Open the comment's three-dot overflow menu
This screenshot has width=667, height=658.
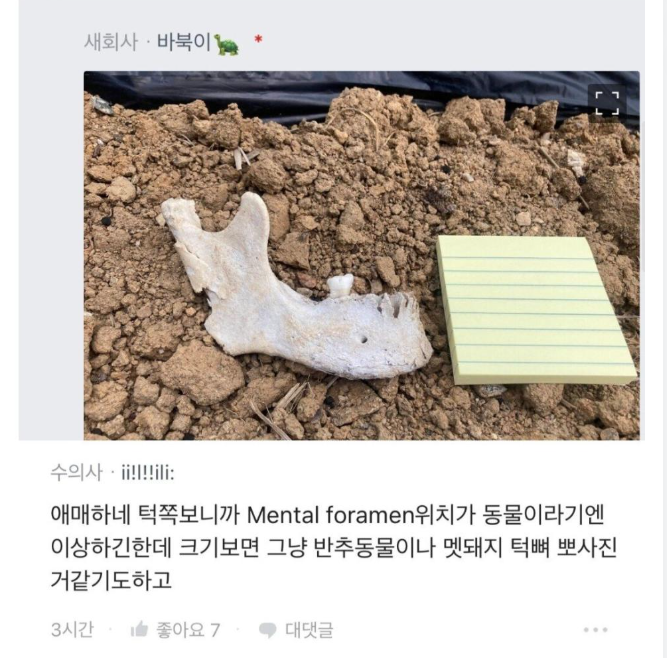(595, 629)
